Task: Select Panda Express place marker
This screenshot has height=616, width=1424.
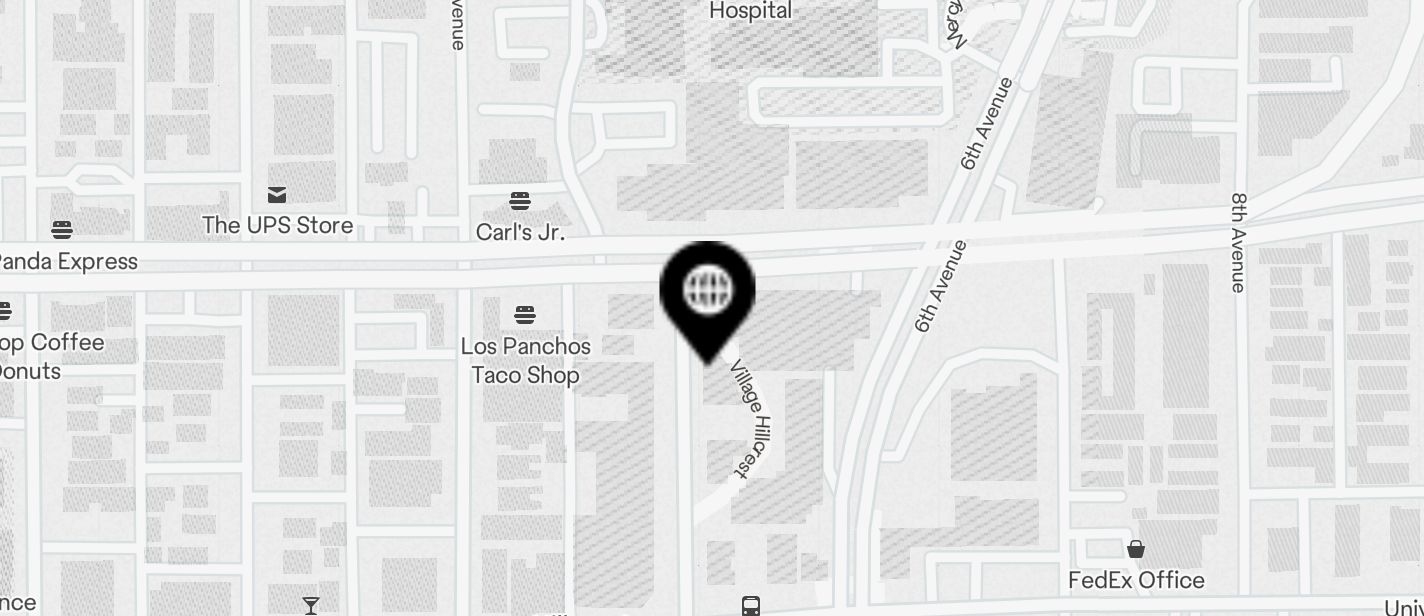Action: (x=62, y=231)
